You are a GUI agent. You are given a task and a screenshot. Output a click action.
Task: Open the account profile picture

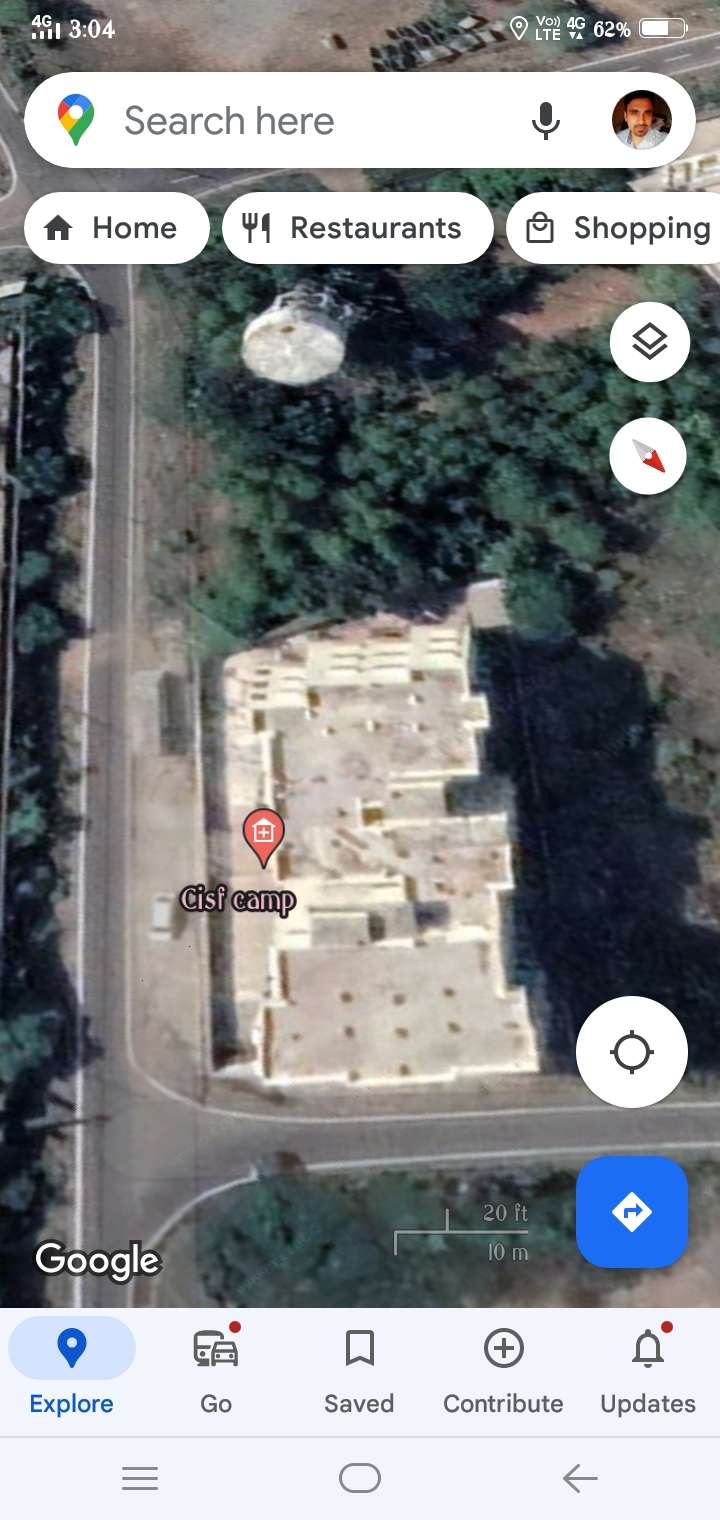click(641, 120)
